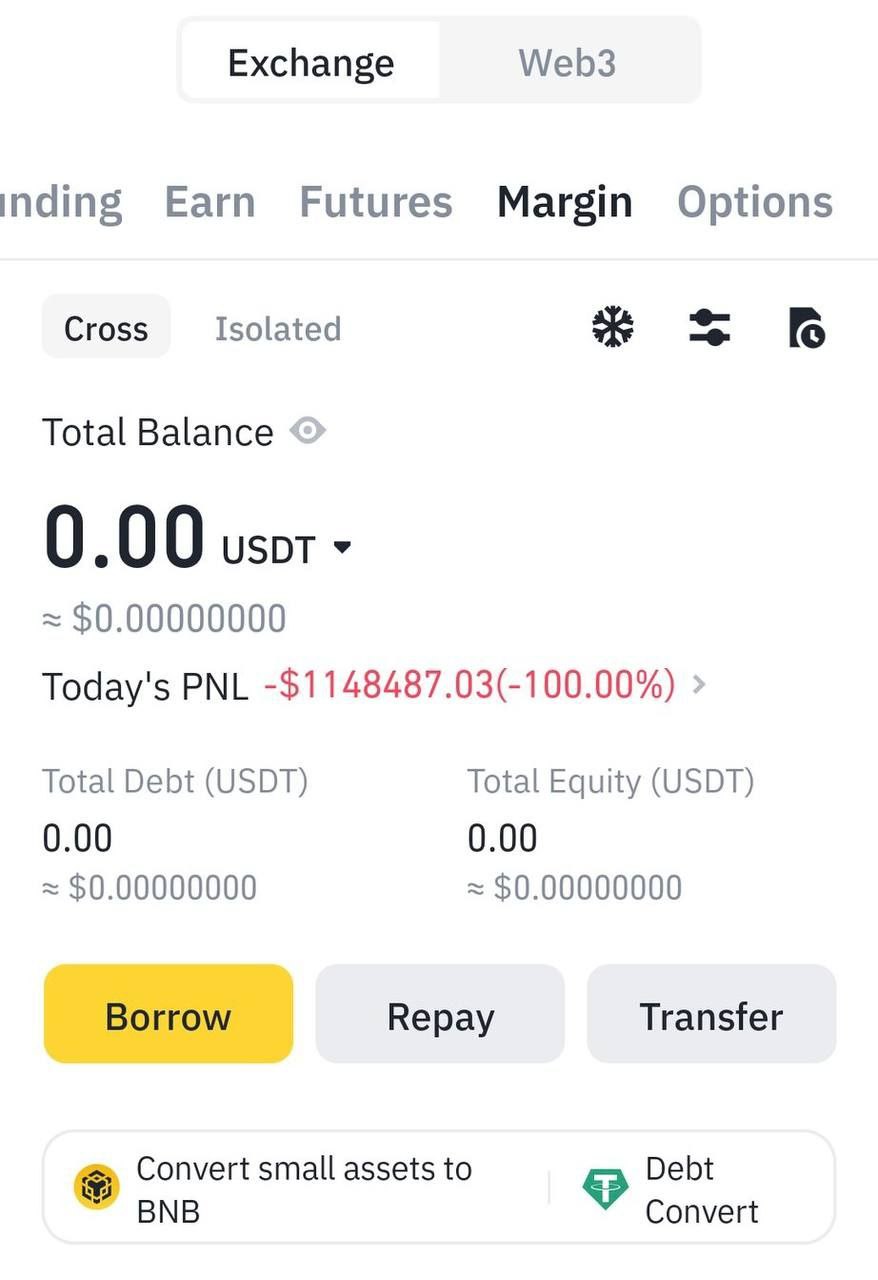
Task: Open margin history icon
Action: 806,327
